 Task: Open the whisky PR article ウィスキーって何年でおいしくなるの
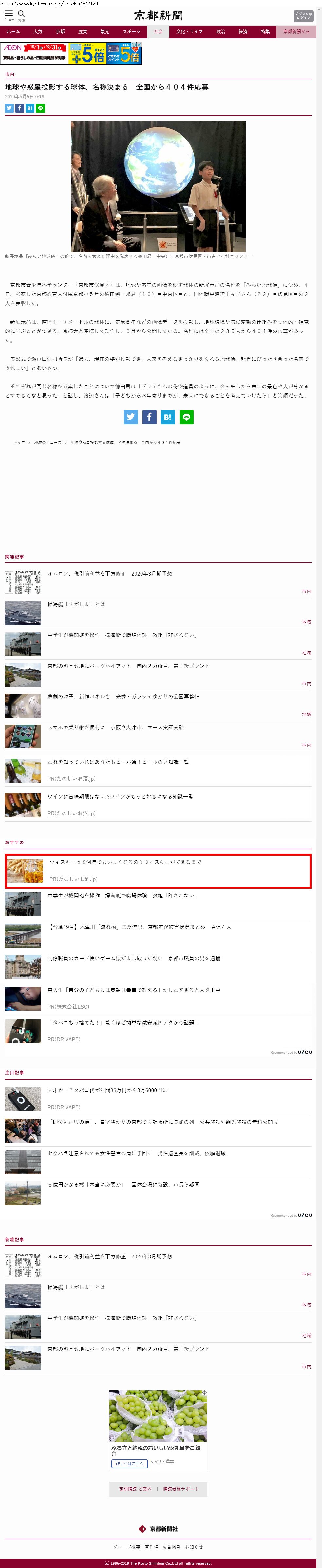125,862
